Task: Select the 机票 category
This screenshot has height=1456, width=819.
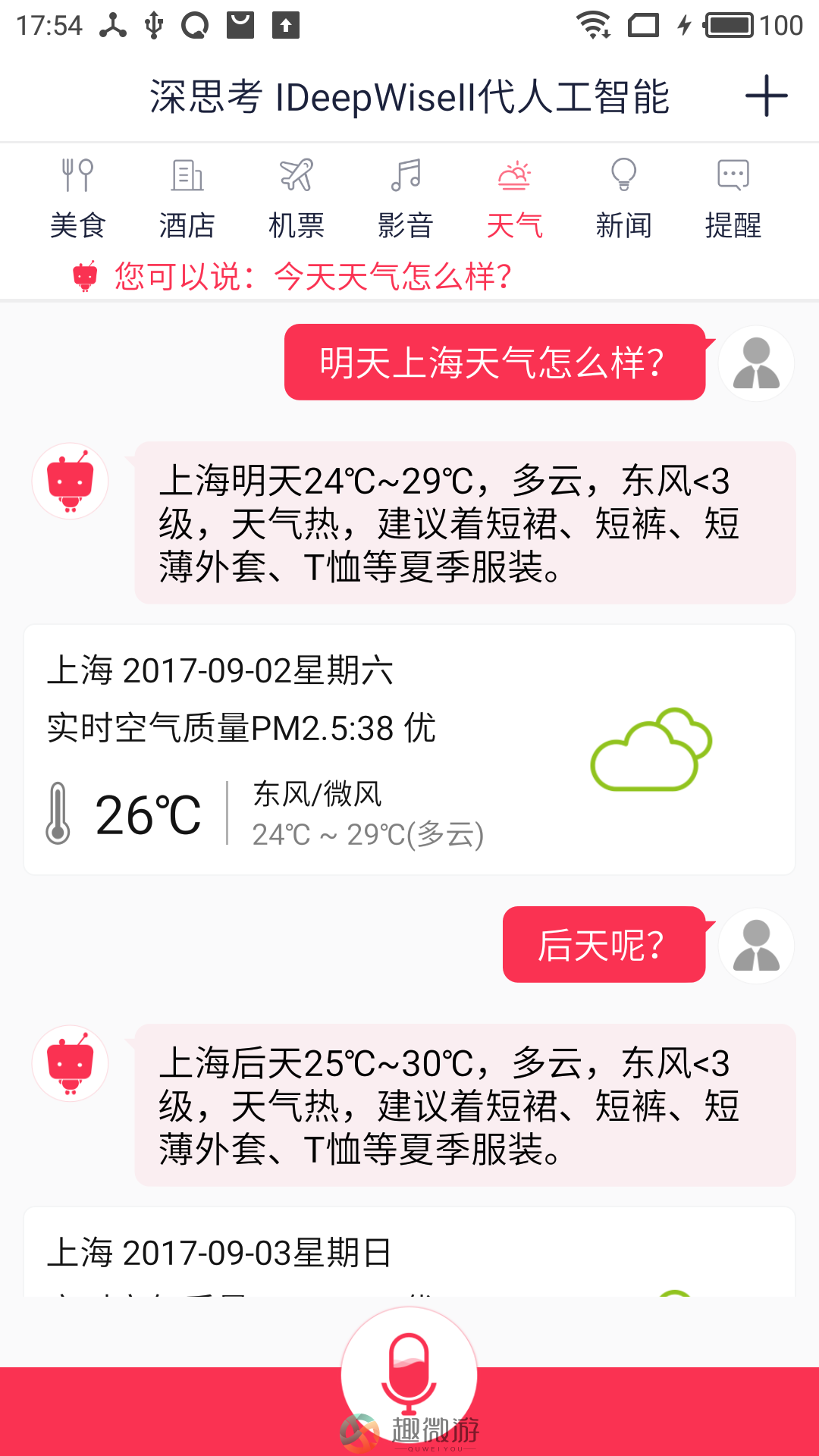Action: [296, 199]
